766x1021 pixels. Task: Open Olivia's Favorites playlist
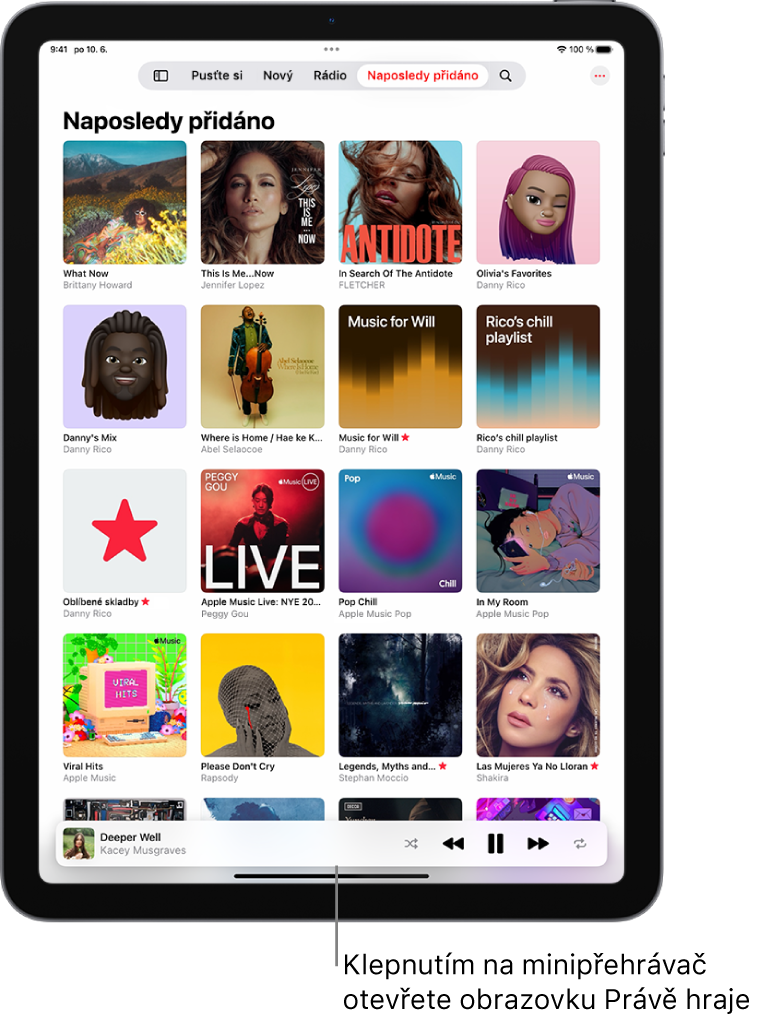click(x=538, y=202)
